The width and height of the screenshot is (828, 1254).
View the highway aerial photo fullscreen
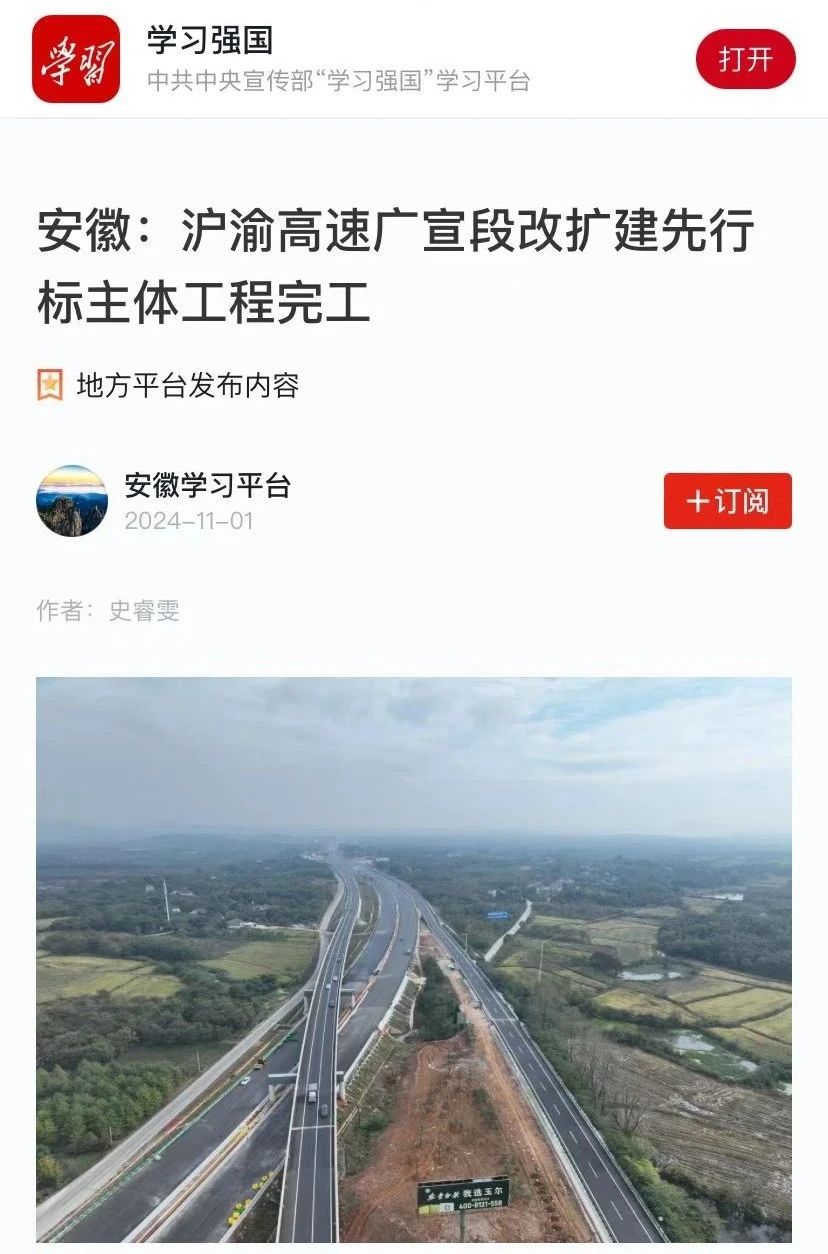414,958
